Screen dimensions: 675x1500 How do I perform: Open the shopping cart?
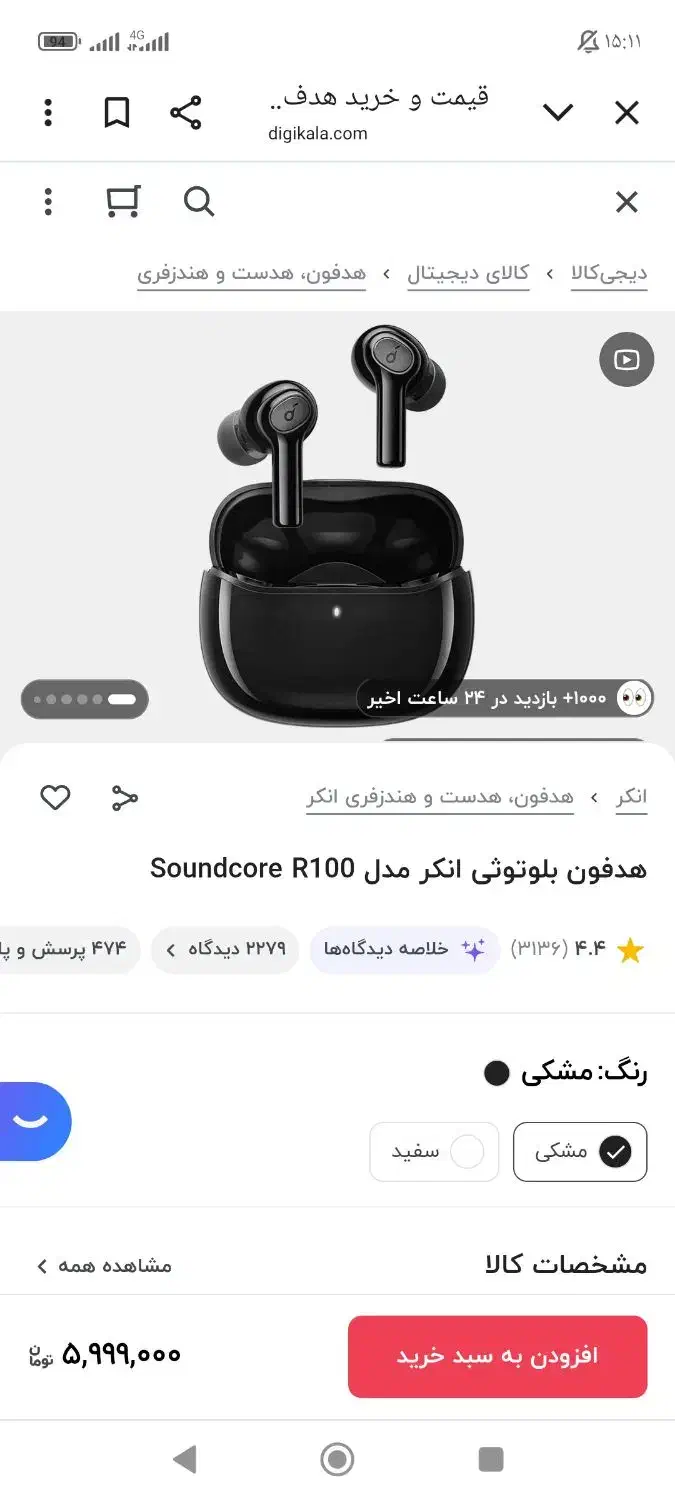pos(123,203)
